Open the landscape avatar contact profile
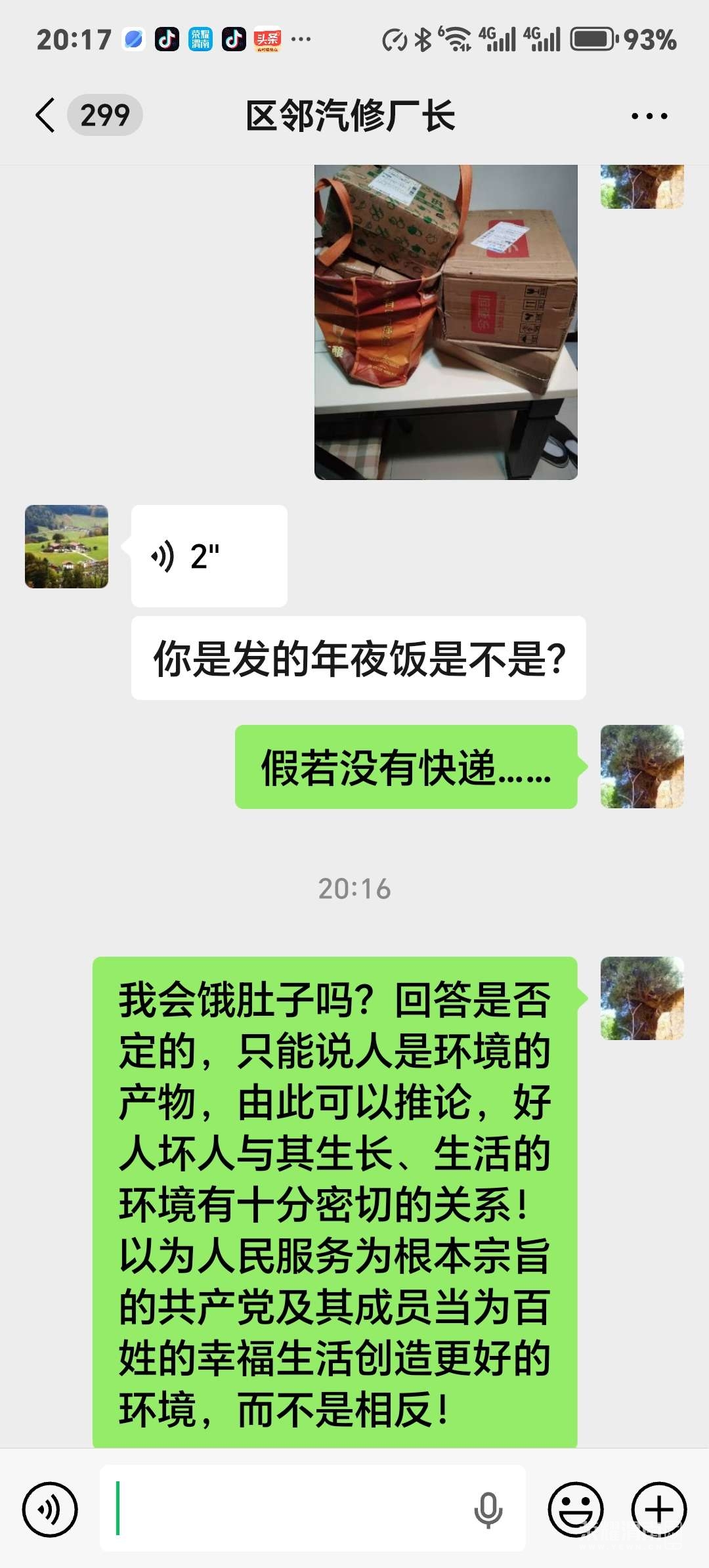The height and width of the screenshot is (1568, 709). 66,546
